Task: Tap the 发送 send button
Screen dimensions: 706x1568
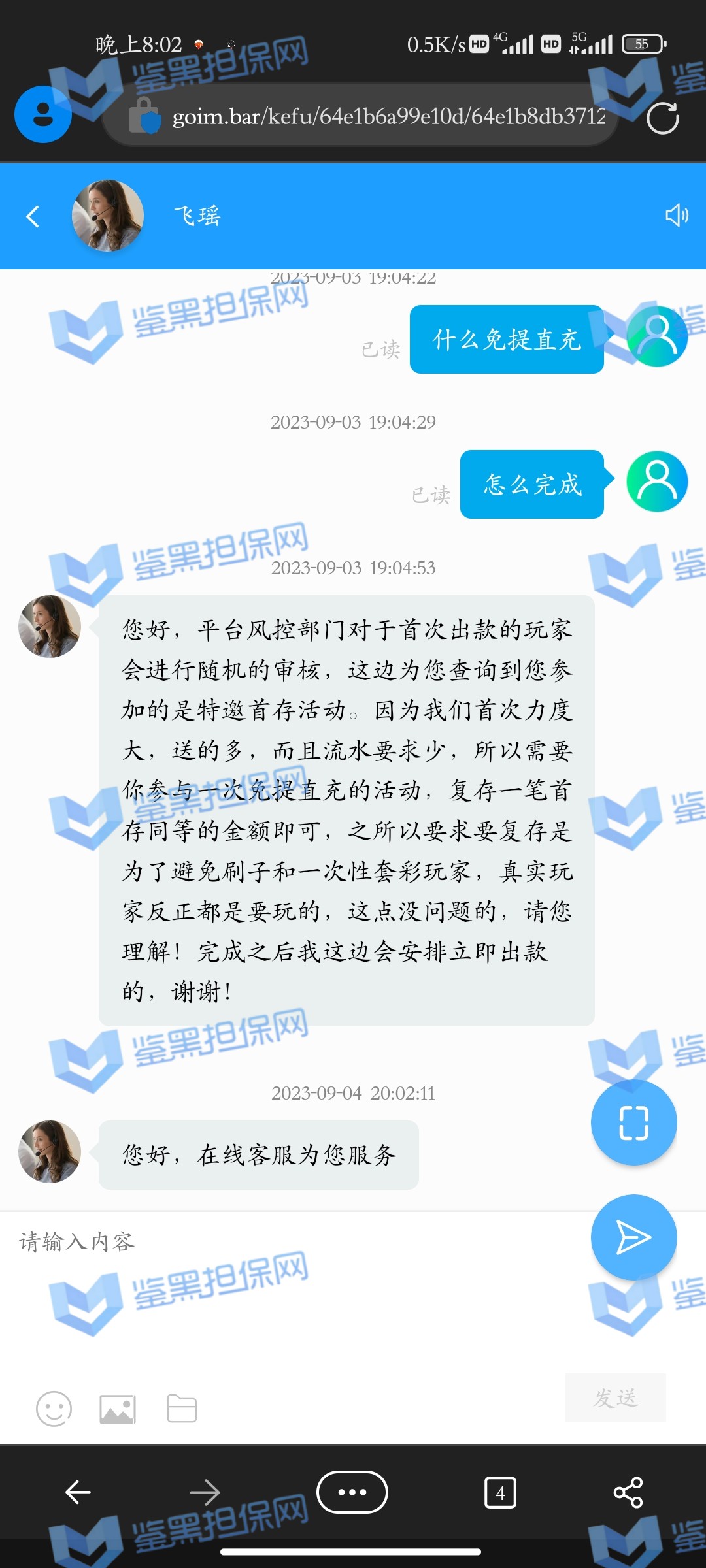Action: click(x=615, y=1397)
